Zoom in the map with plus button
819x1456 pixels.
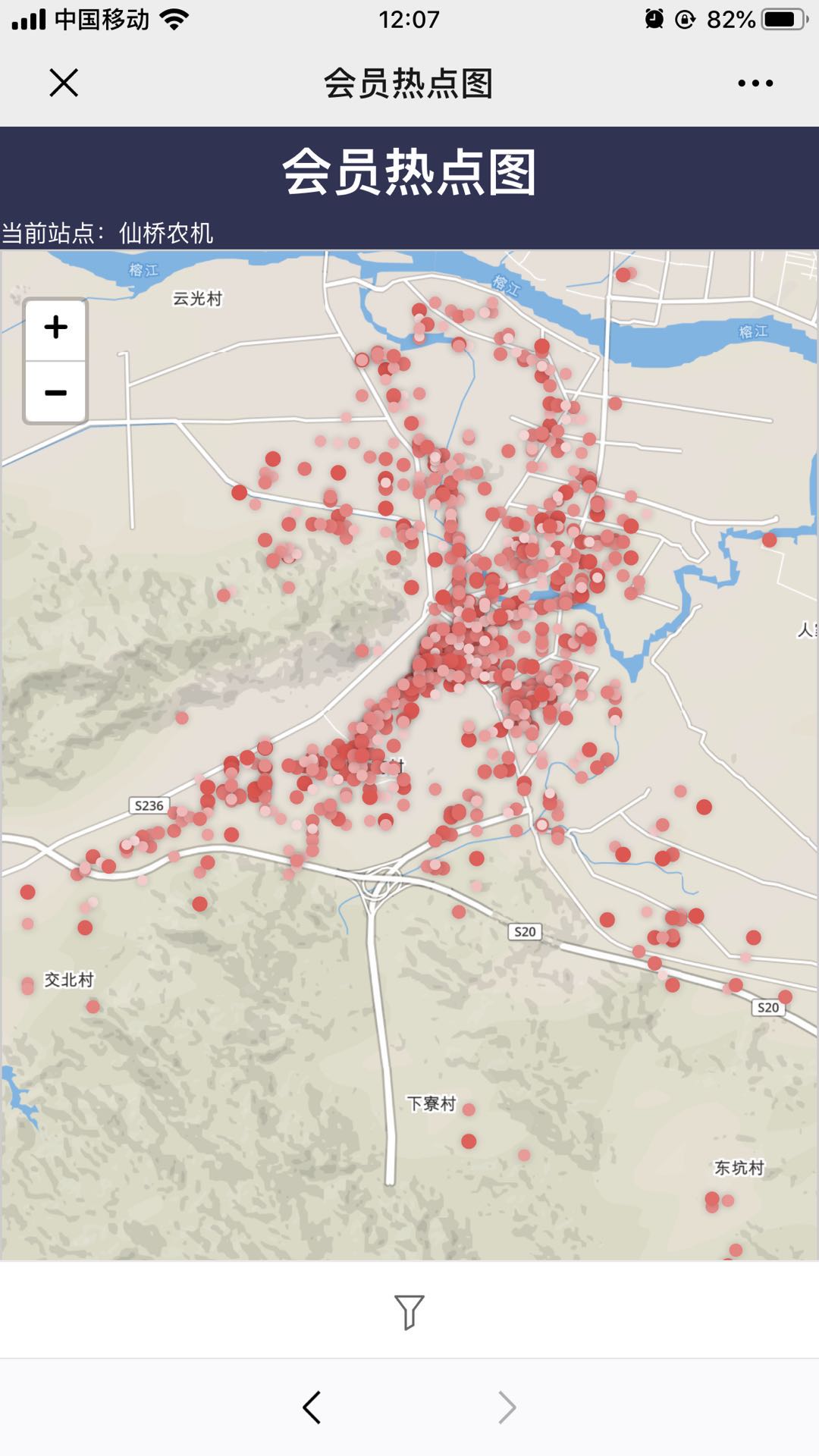[x=55, y=328]
